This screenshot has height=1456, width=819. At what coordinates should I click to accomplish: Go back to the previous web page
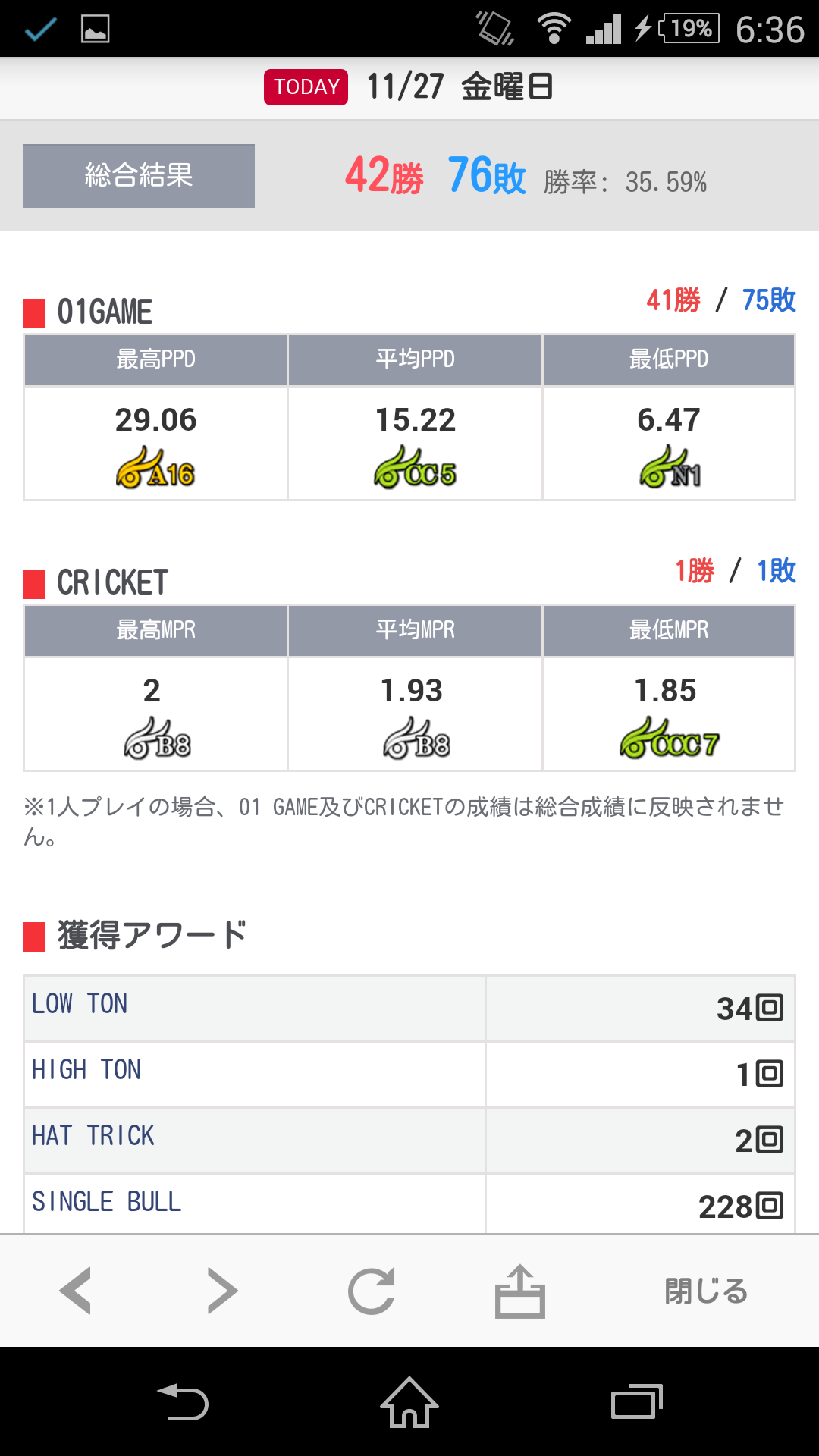coord(76,1291)
